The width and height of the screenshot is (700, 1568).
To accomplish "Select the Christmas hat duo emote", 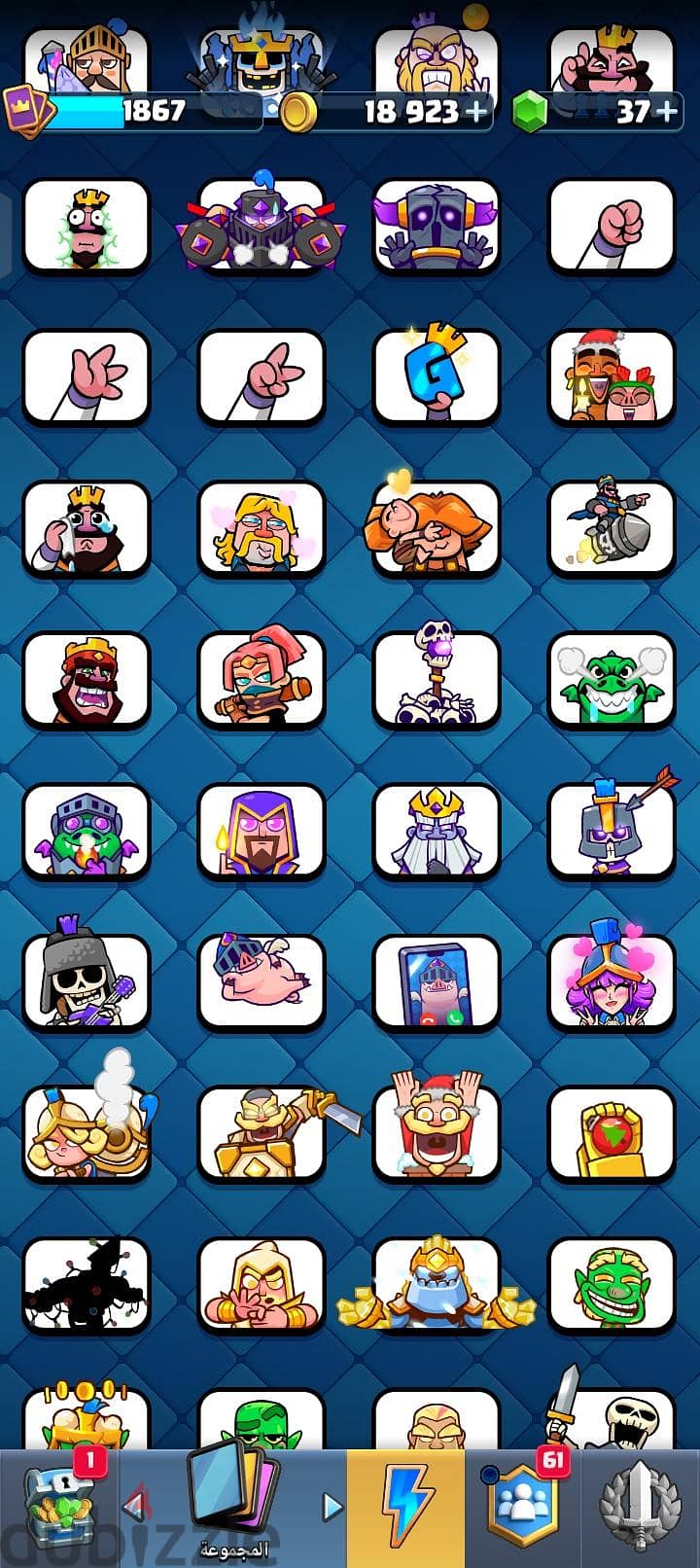I will [x=612, y=377].
